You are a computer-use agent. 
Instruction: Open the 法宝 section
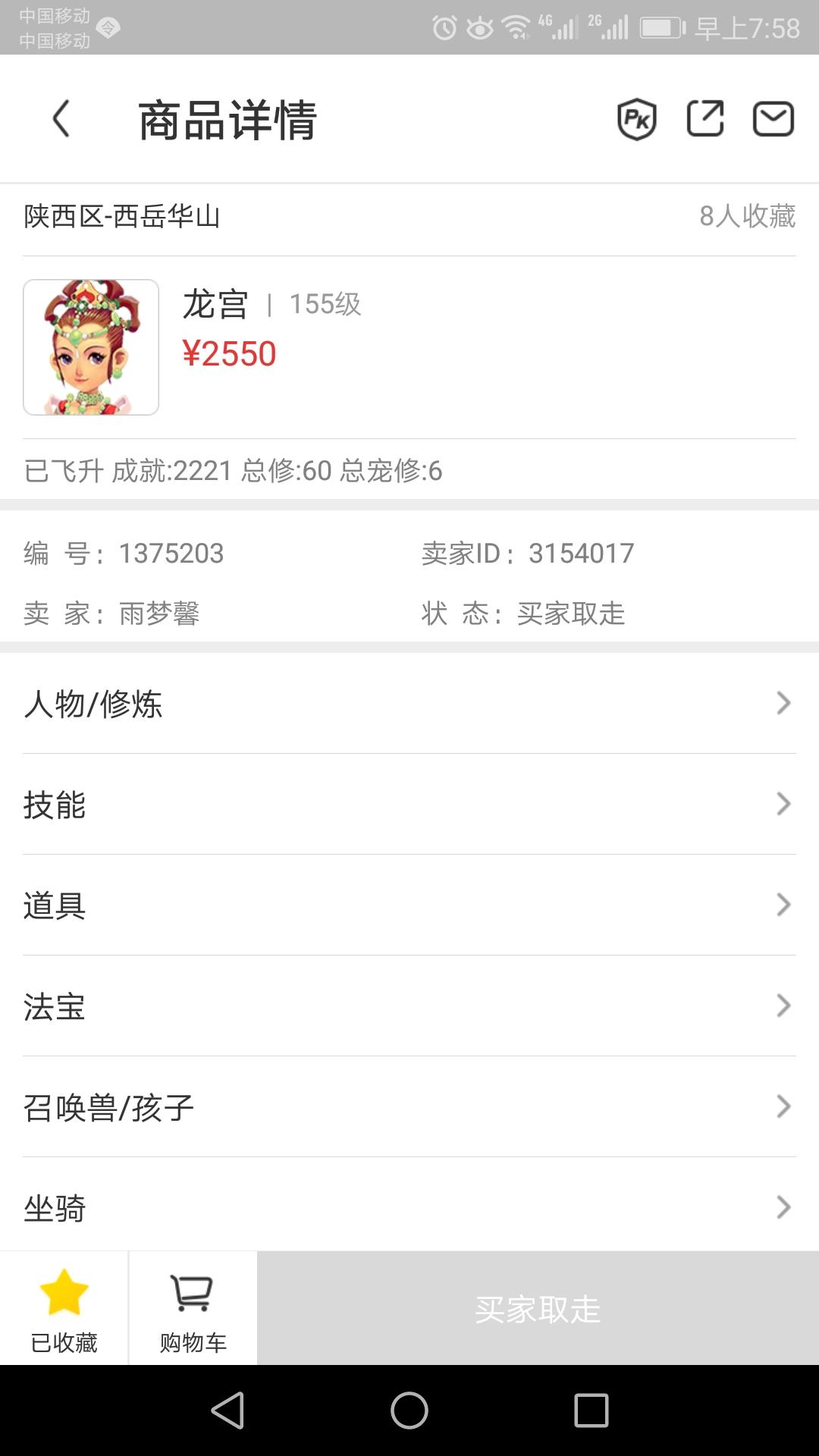tap(409, 1006)
